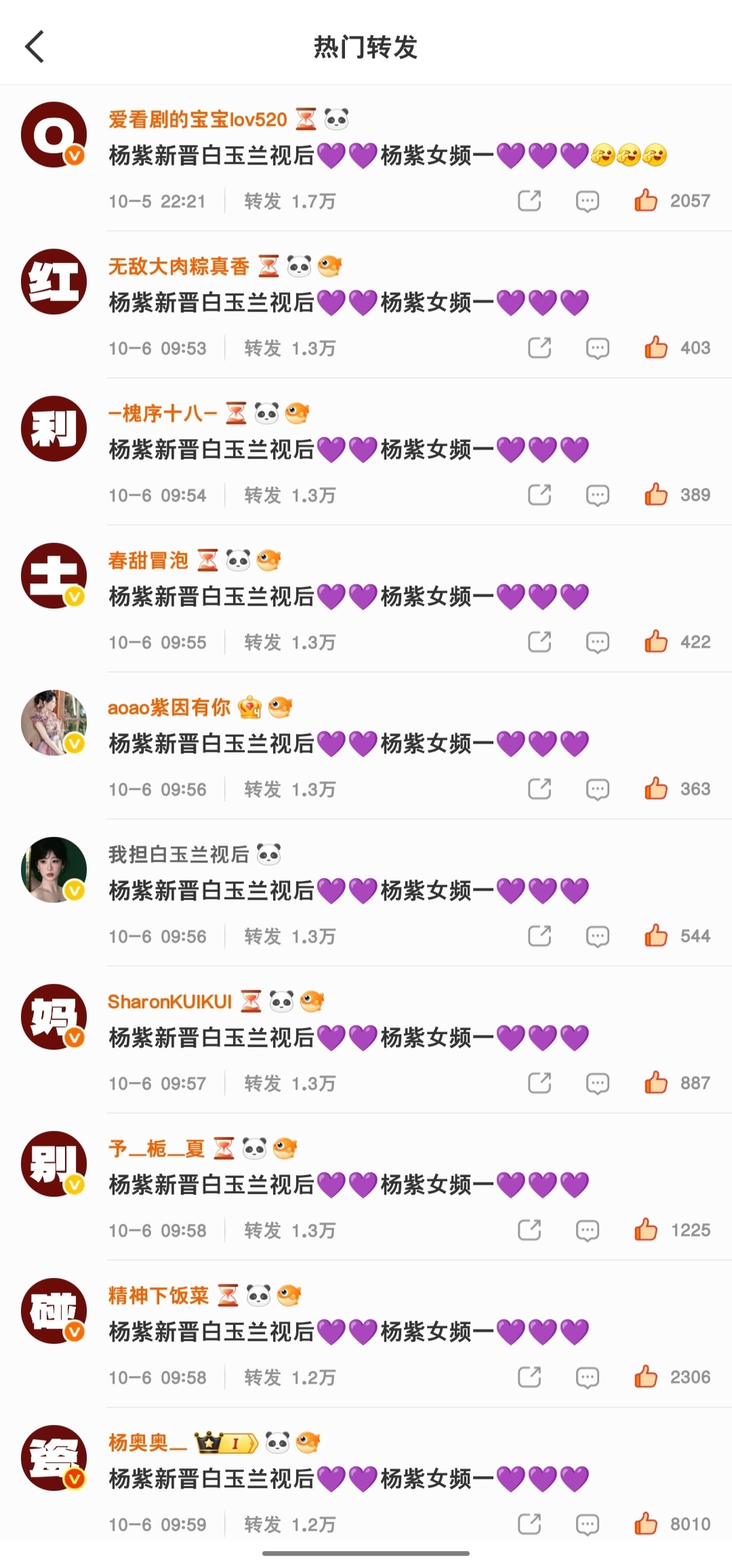Comment on 我担白玉兰视后's repost
This screenshot has width=732, height=1568.
pyautogui.click(x=597, y=936)
